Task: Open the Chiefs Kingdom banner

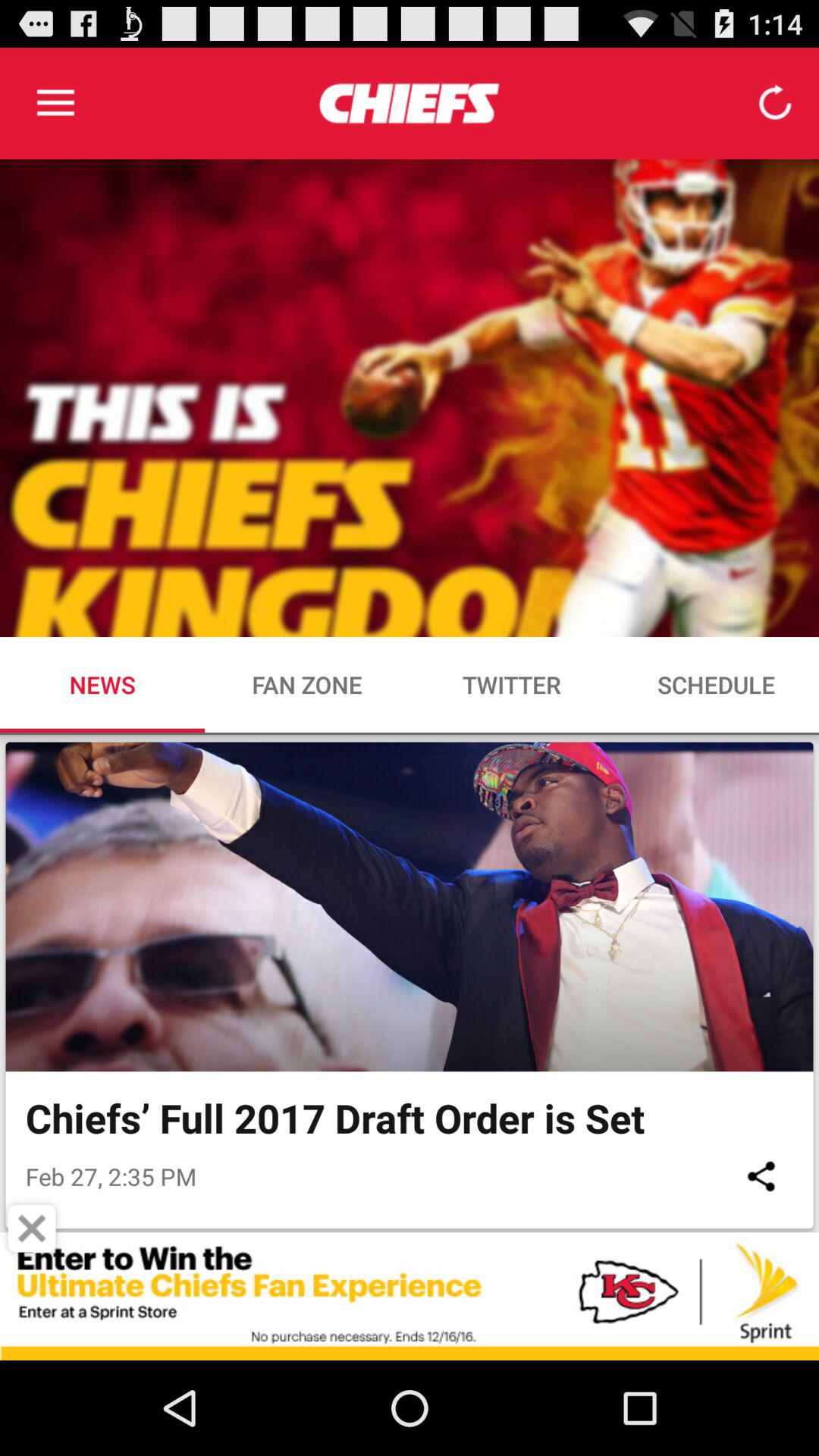Action: pos(409,397)
